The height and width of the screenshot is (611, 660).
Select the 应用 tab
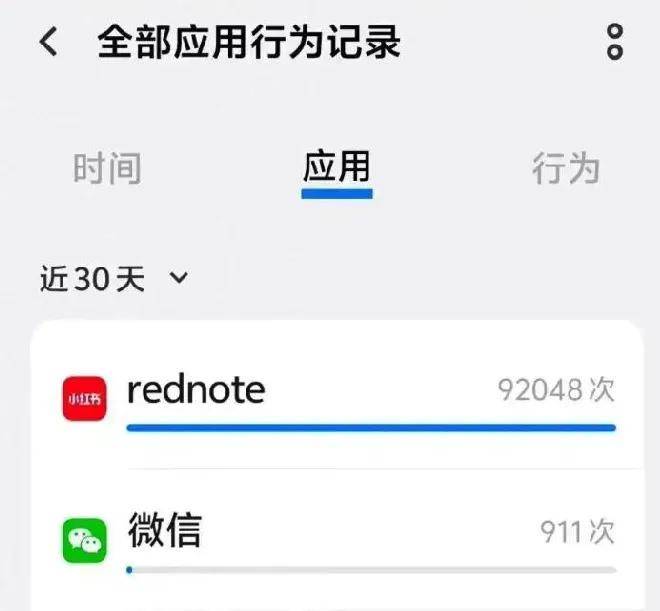[336, 168]
